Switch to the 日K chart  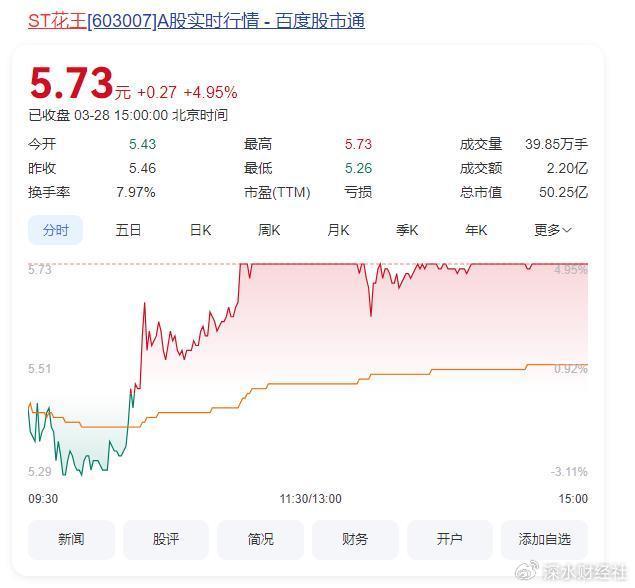tap(200, 230)
